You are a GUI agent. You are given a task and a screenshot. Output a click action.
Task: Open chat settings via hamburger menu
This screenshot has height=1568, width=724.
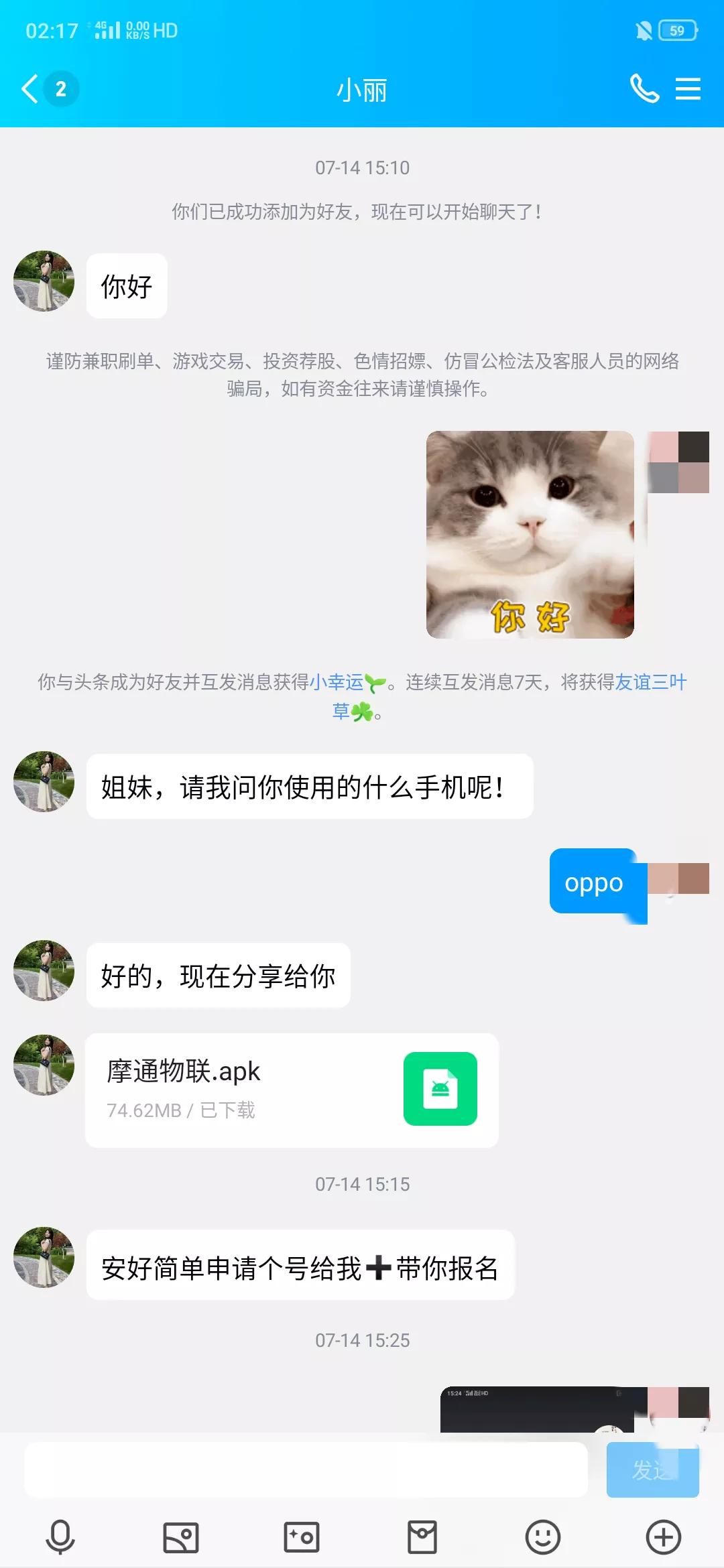tap(688, 89)
